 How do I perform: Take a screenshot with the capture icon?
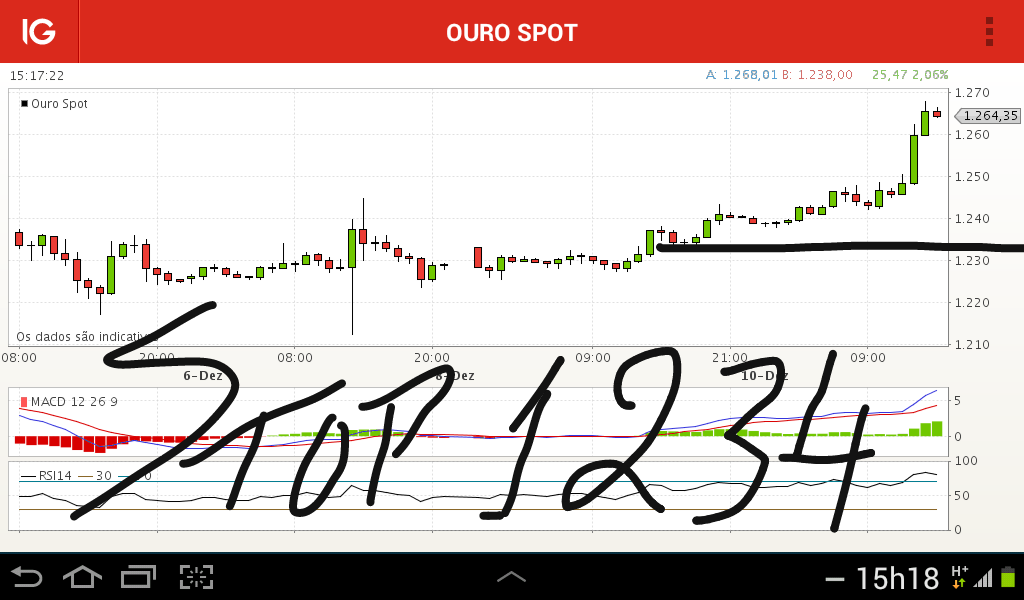(x=197, y=577)
